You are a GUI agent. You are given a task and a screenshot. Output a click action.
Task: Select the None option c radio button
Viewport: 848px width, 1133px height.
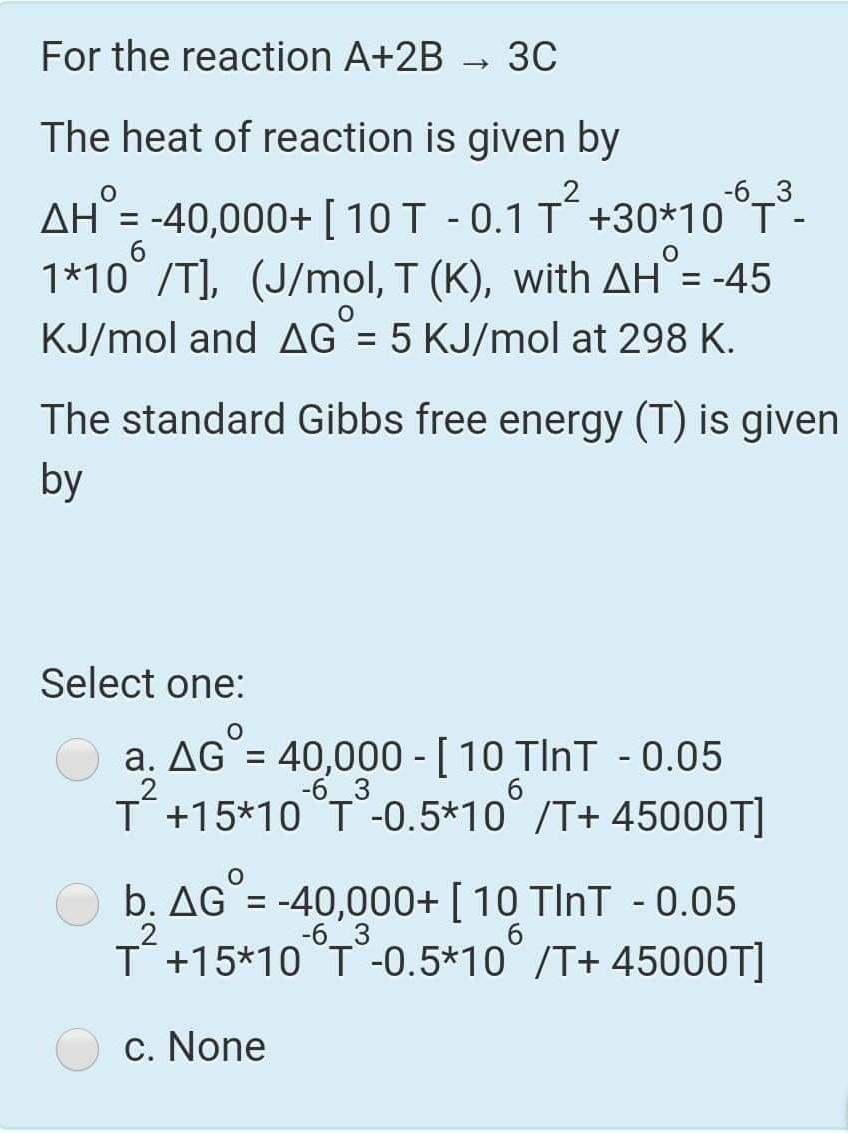click(77, 1046)
